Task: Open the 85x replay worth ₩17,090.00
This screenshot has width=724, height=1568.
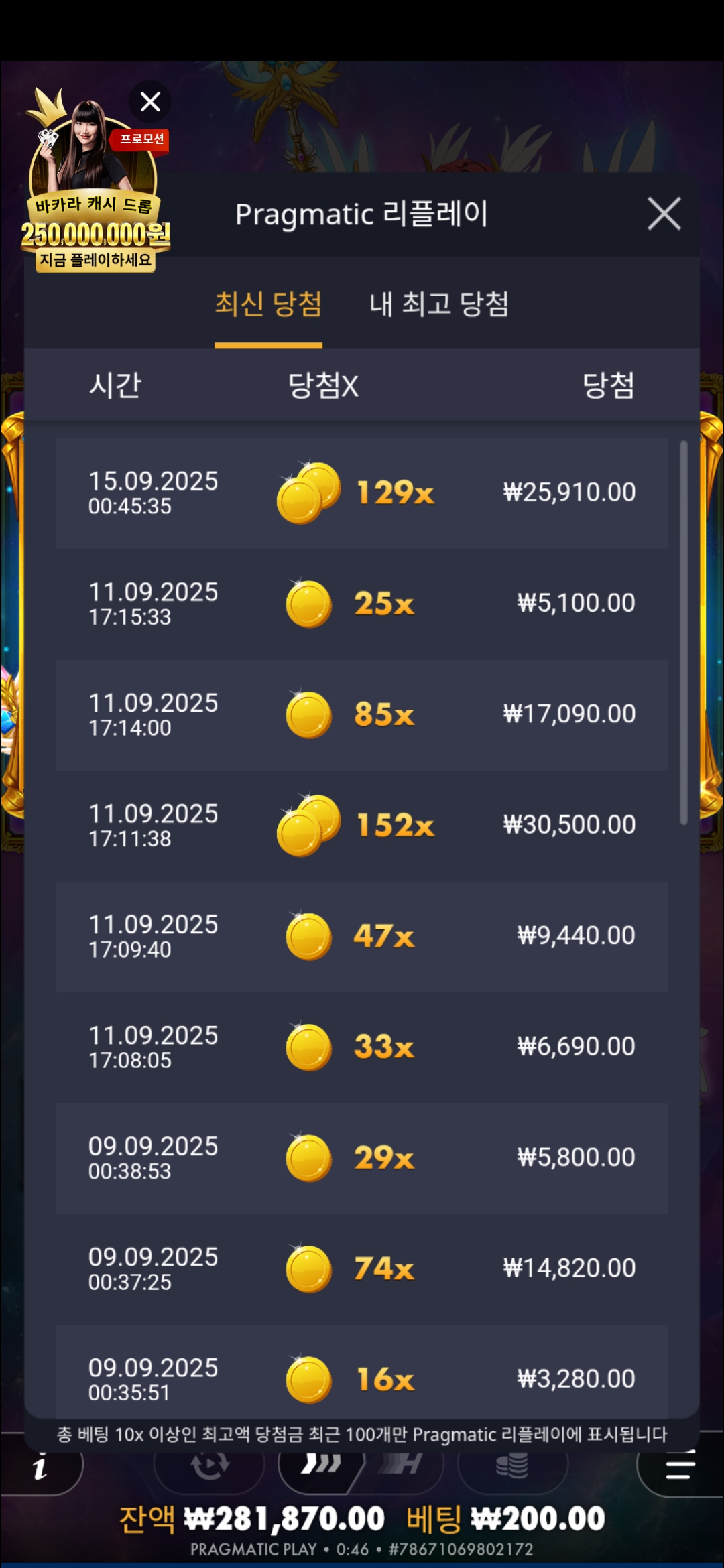Action: (361, 714)
